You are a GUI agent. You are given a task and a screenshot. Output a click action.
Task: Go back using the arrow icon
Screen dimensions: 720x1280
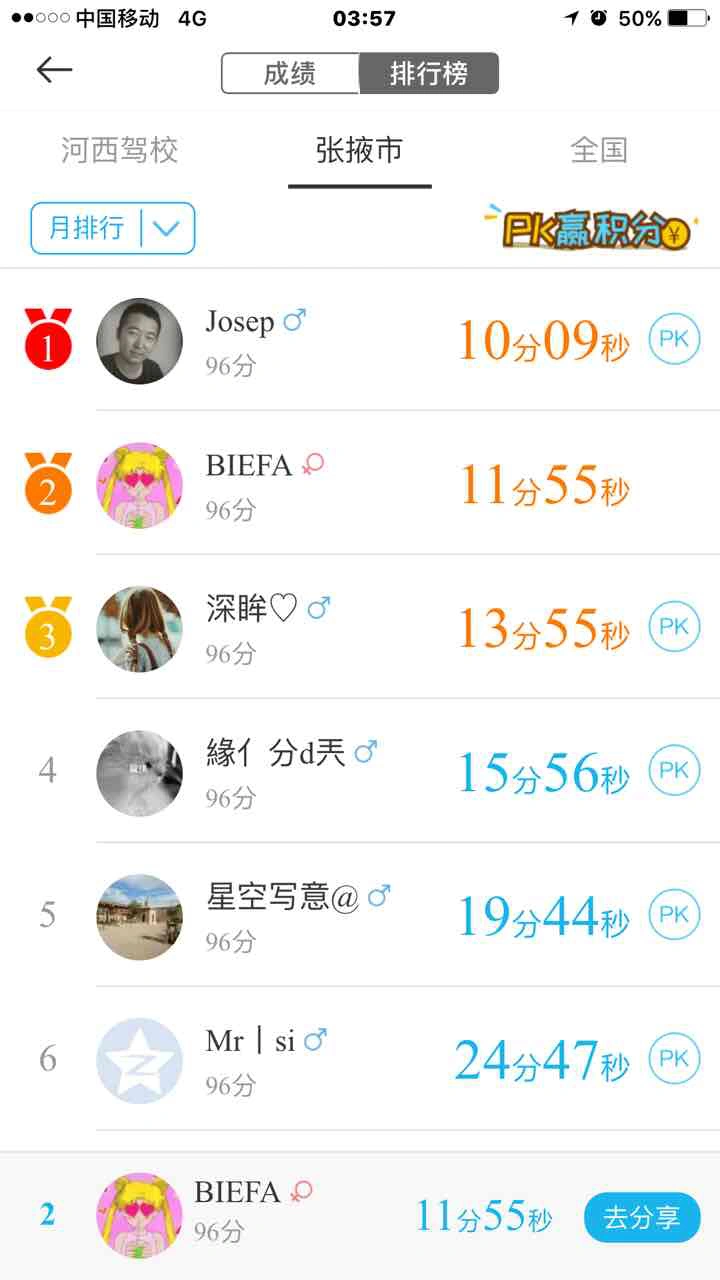point(54,70)
